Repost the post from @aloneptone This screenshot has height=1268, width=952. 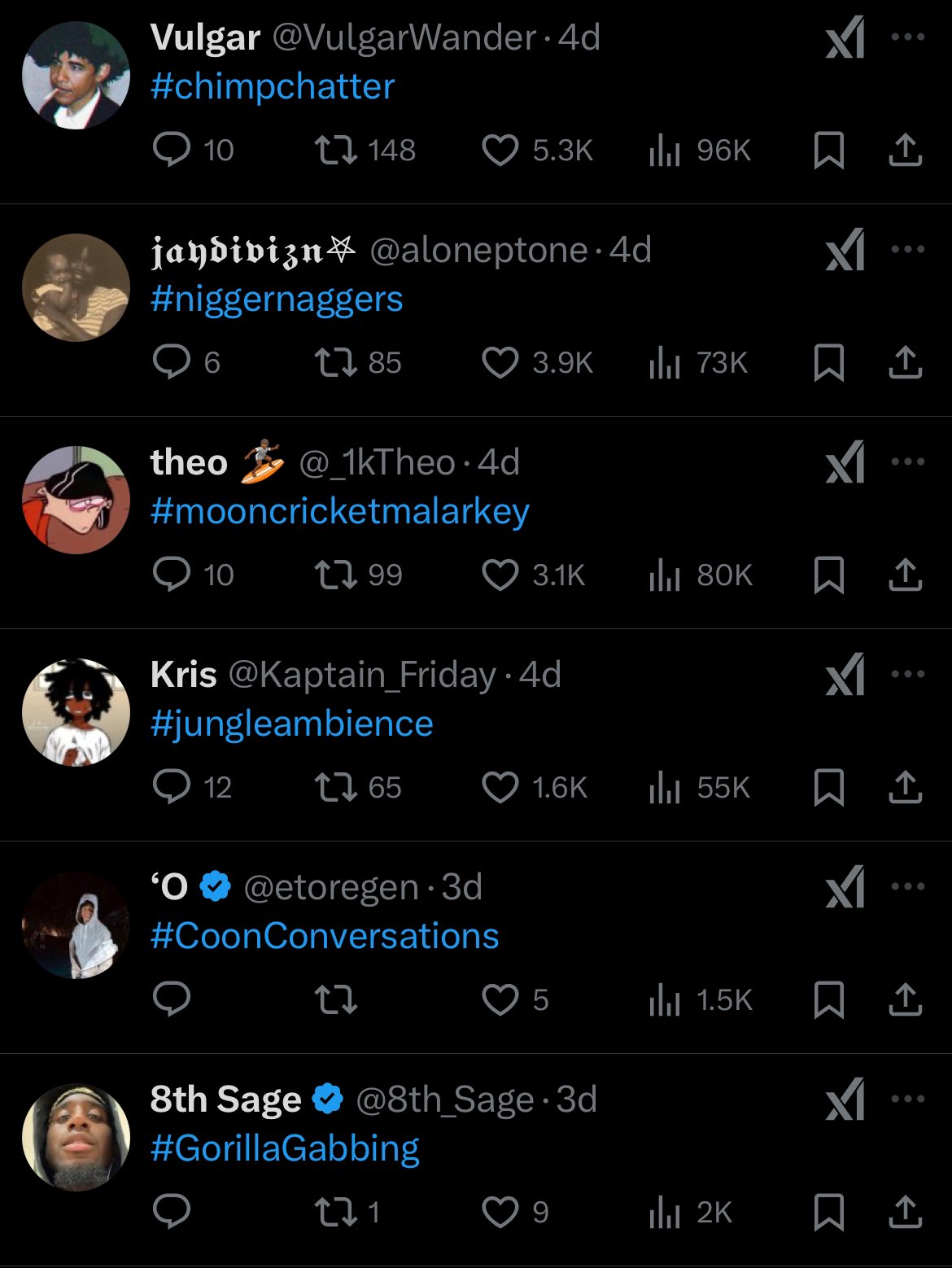click(335, 363)
